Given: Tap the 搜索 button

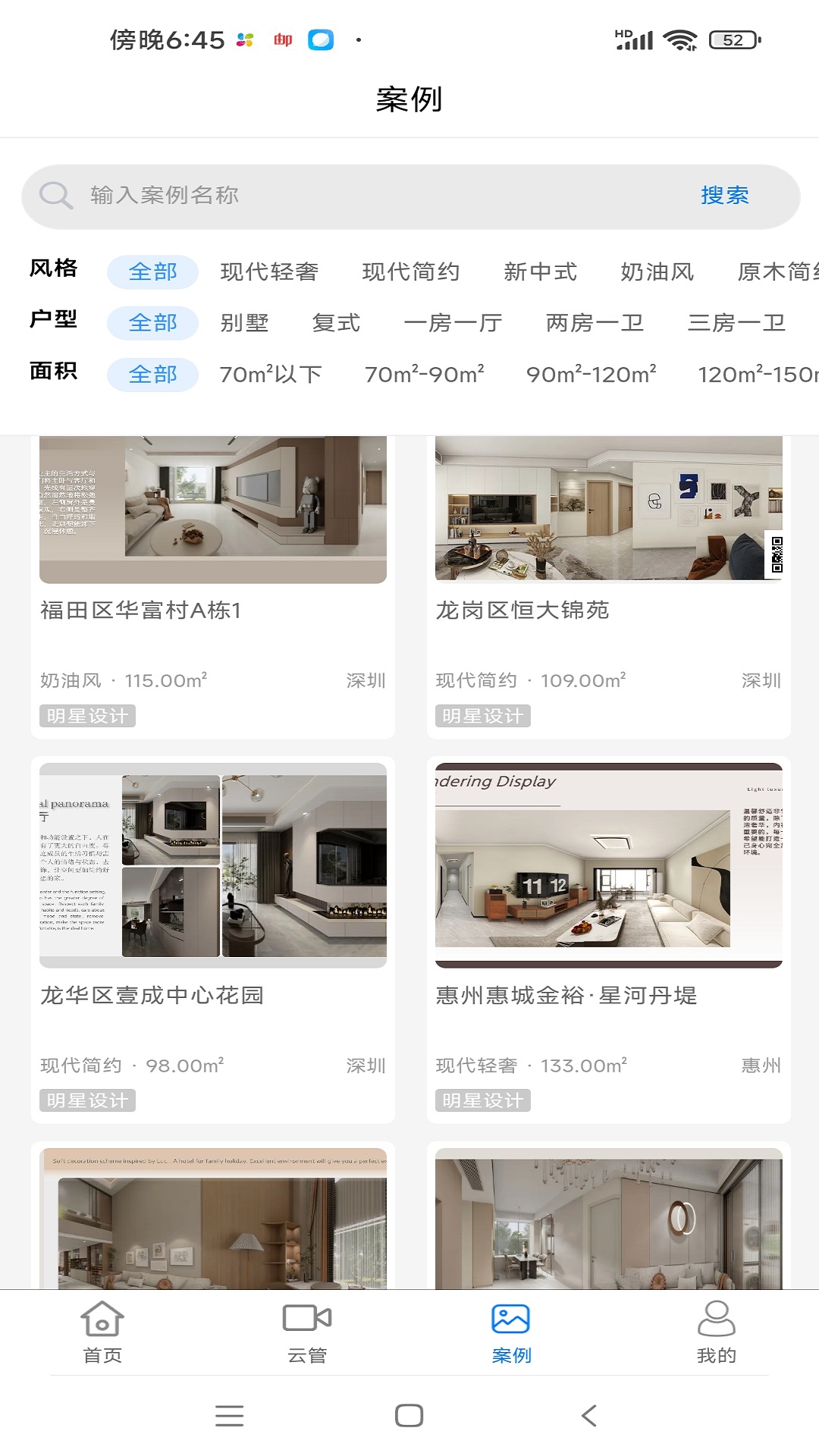Looking at the screenshot, I should (724, 196).
